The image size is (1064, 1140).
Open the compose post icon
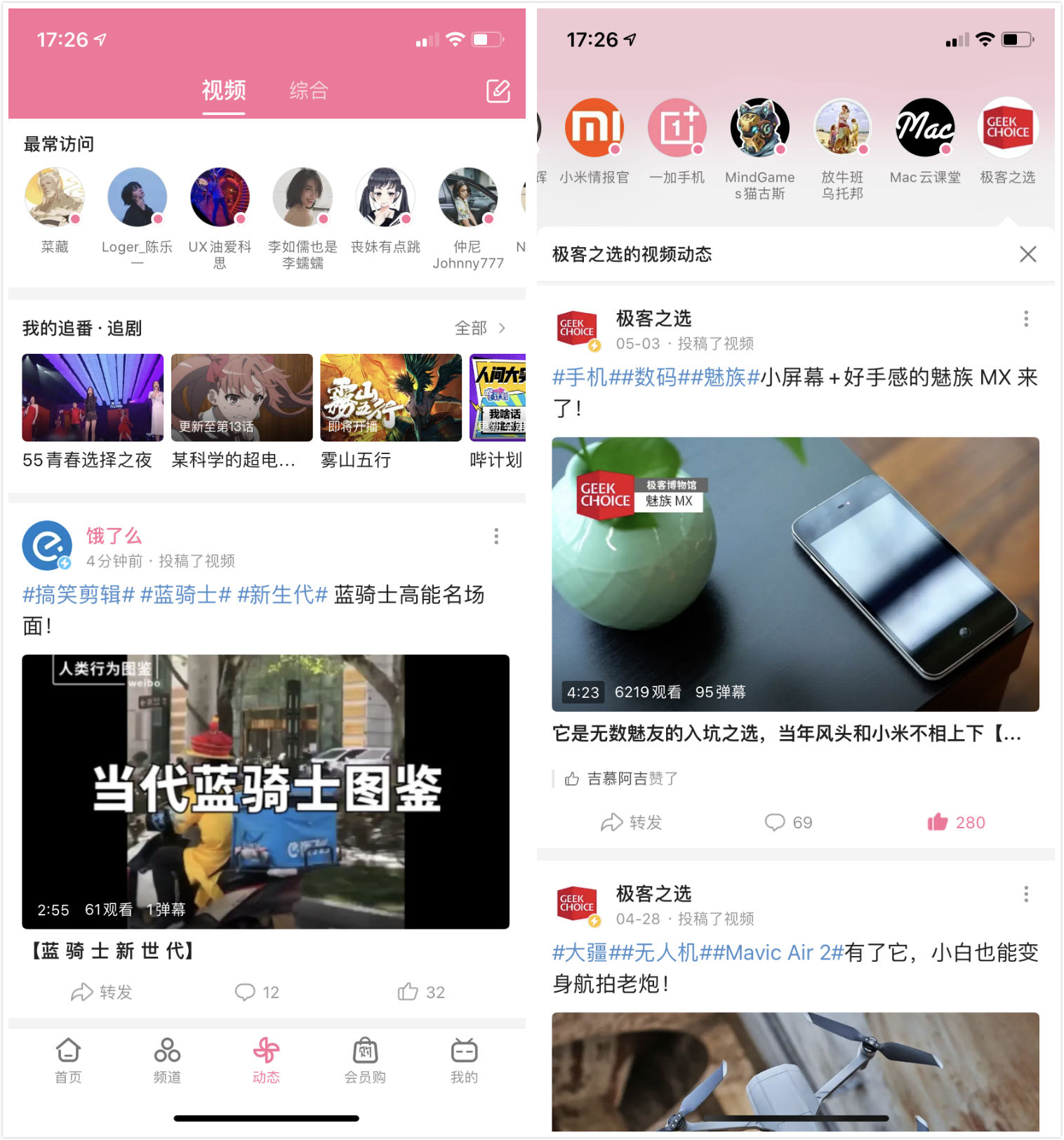pyautogui.click(x=498, y=91)
